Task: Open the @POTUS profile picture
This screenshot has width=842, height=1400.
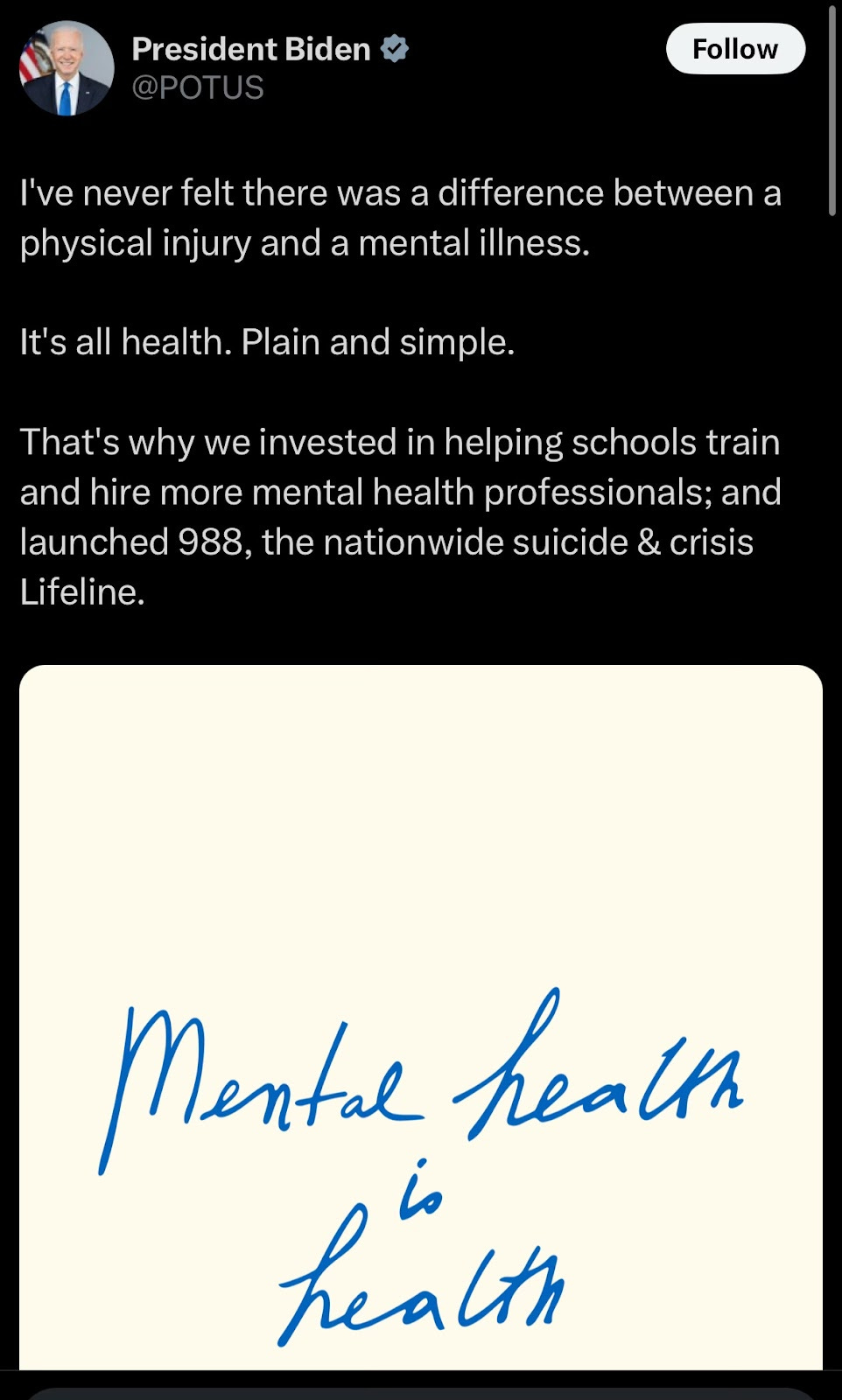Action: [x=67, y=68]
